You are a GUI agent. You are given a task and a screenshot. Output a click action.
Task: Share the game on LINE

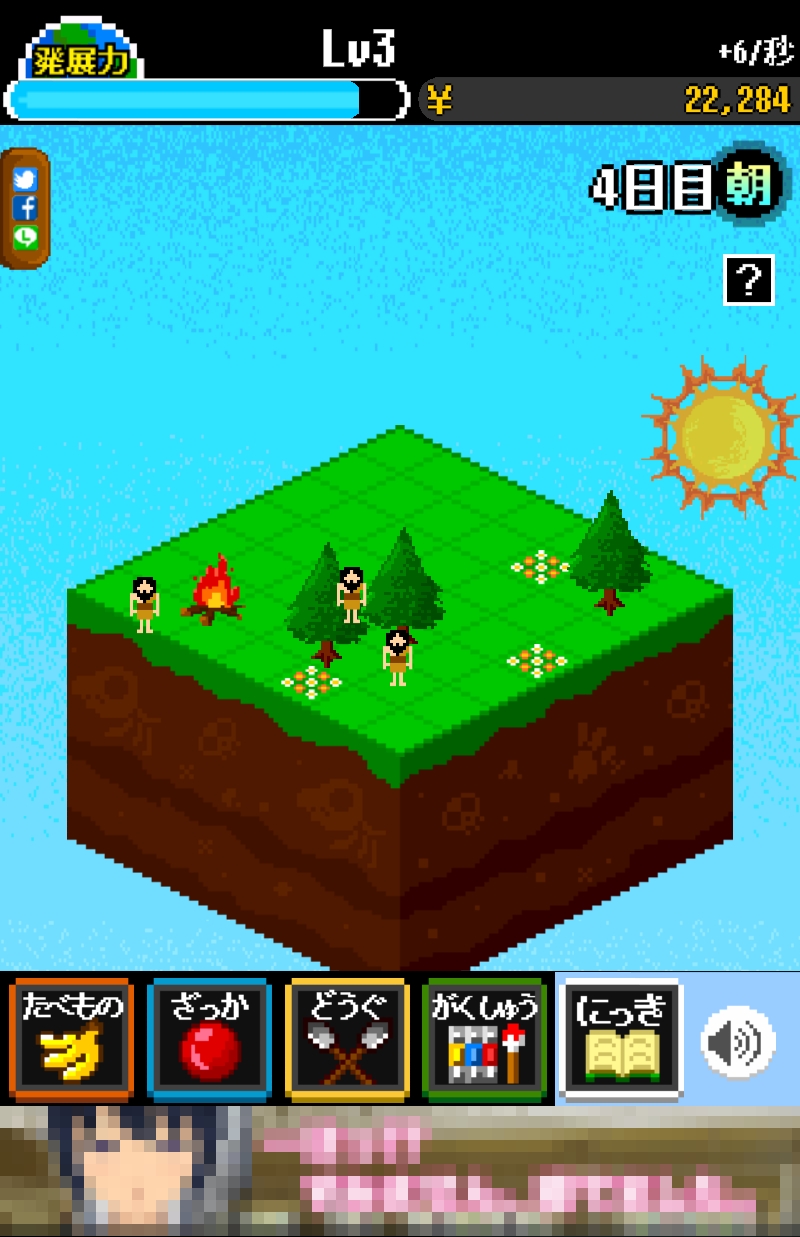click(x=25, y=237)
